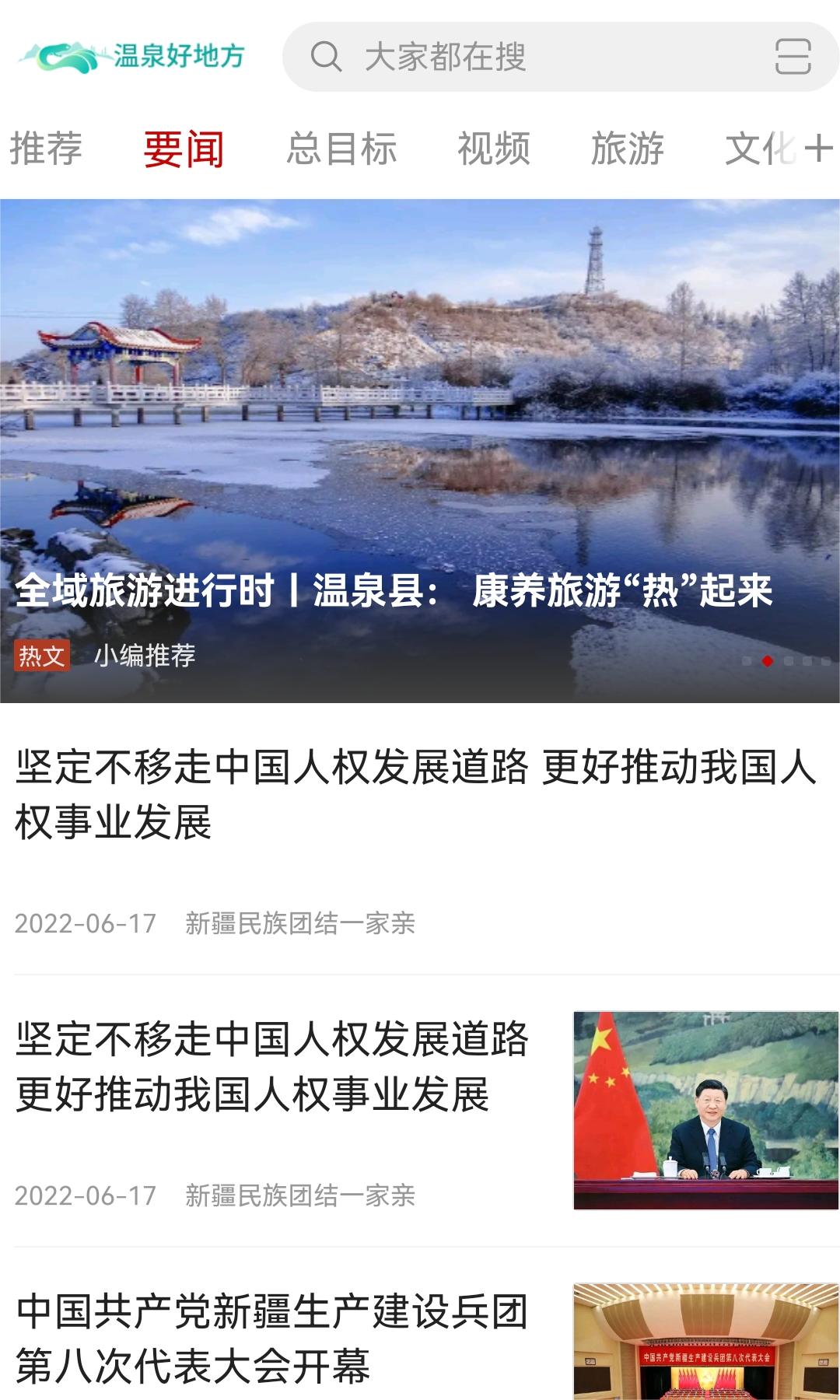Tap the 温泉好地方 app logo
Screen dimensions: 840x1400
coord(132,58)
